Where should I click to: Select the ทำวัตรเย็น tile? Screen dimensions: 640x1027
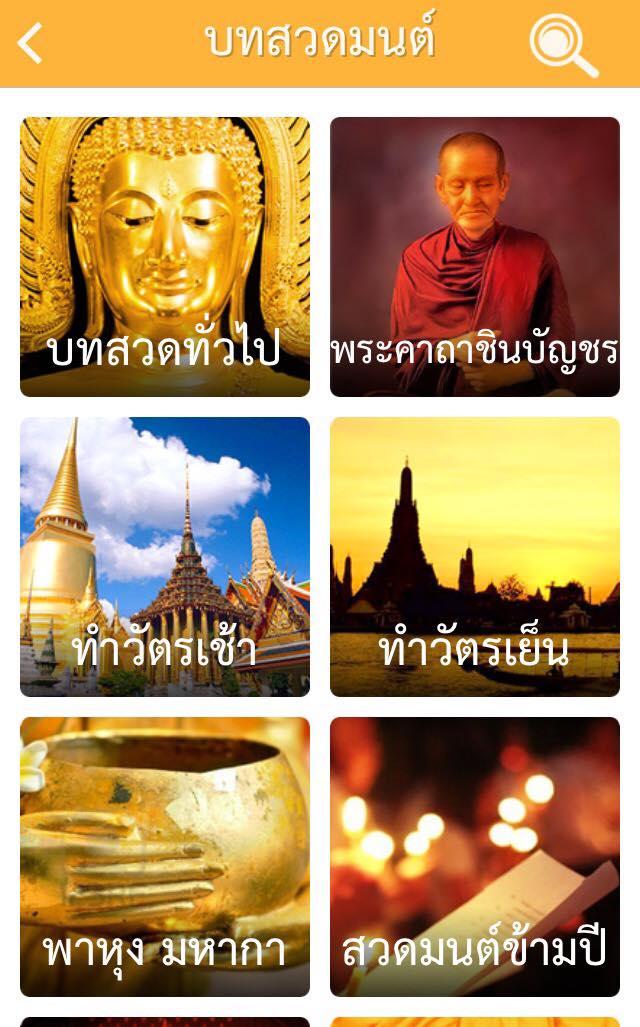click(475, 557)
